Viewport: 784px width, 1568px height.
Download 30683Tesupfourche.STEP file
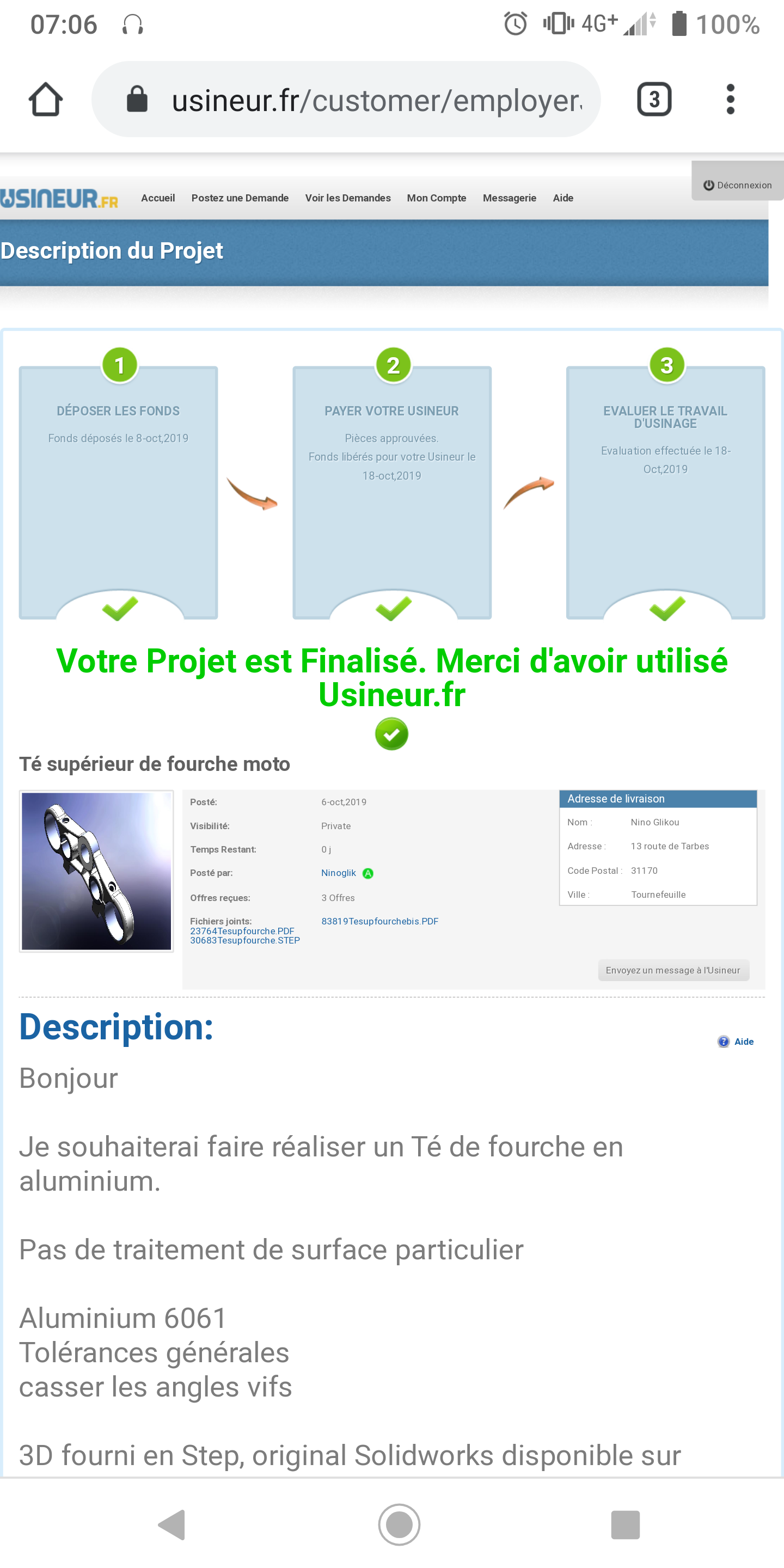244,940
